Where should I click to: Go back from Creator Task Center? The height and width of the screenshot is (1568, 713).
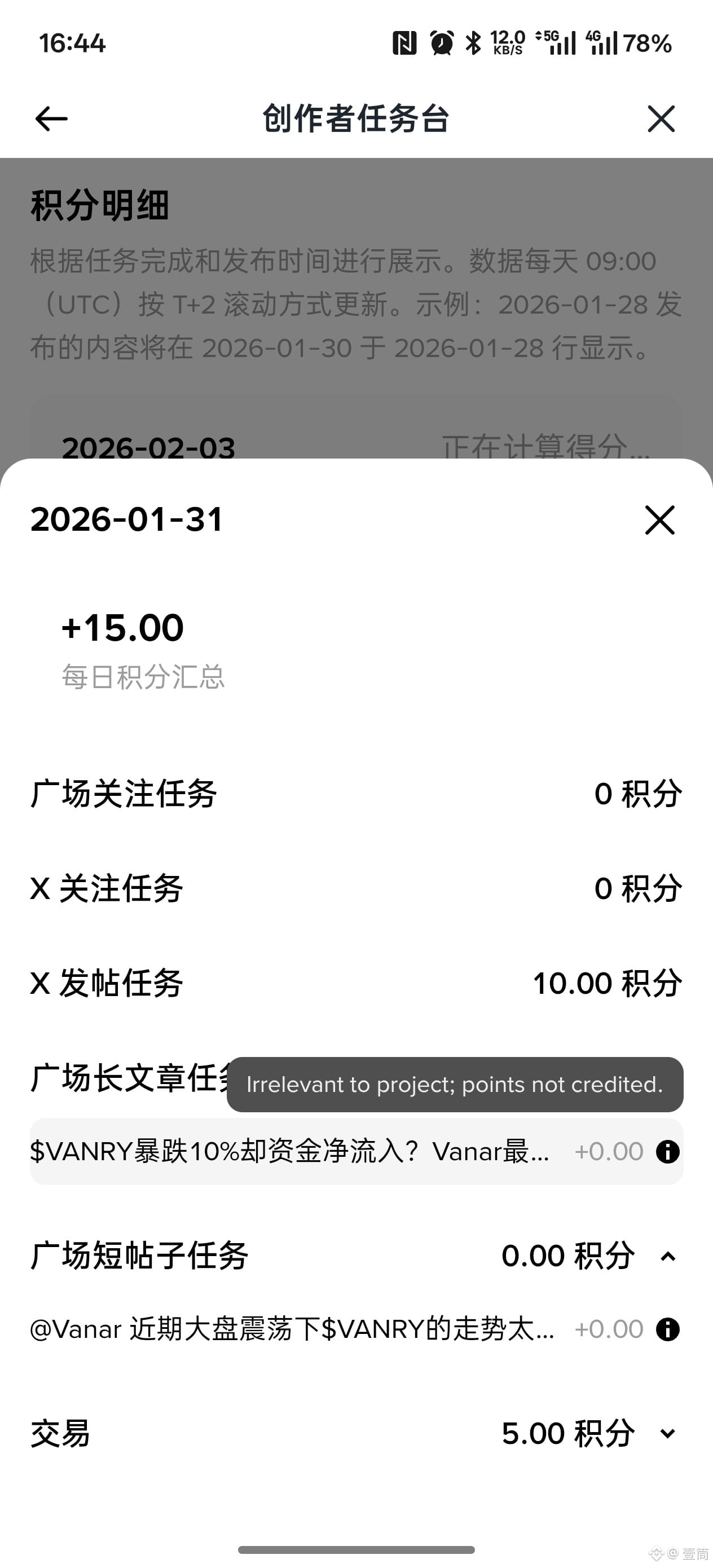51,118
